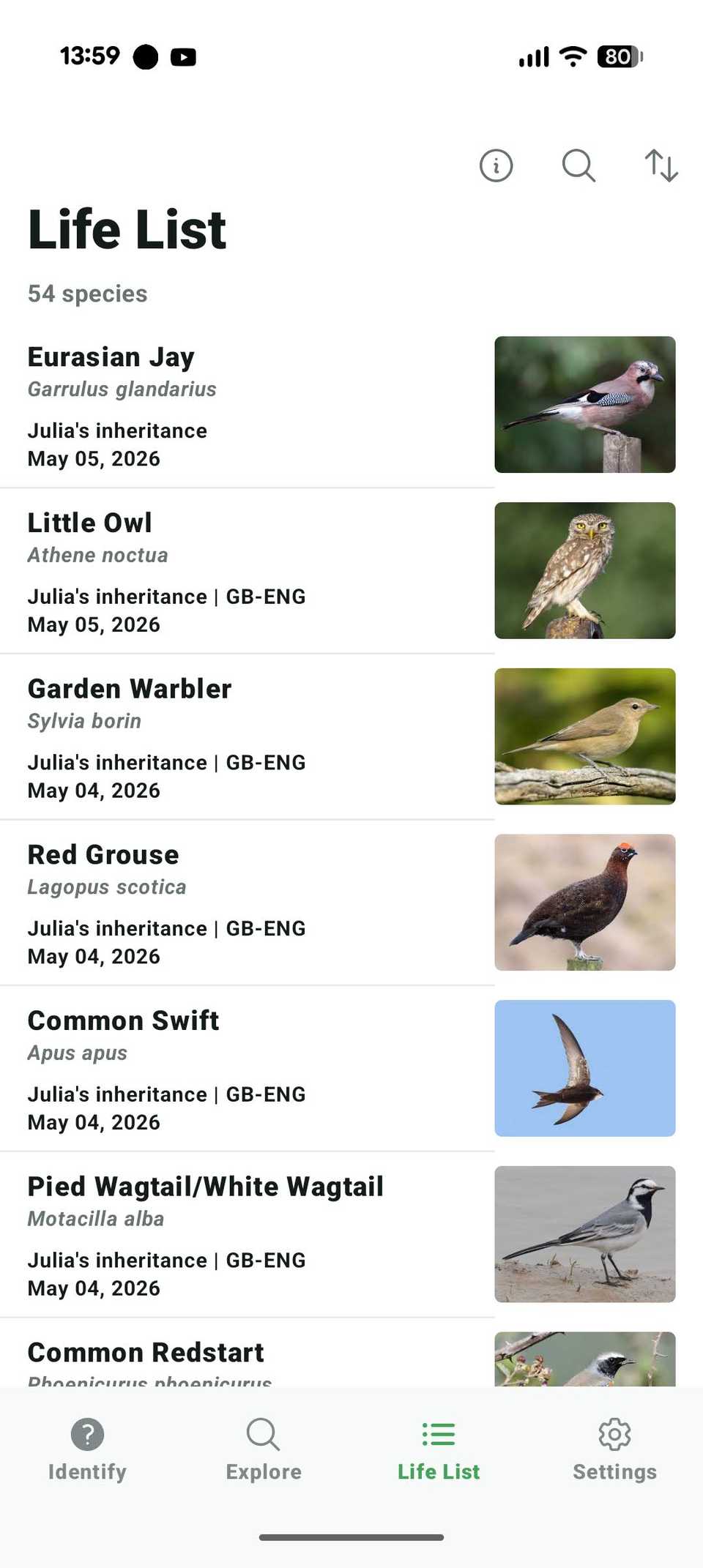Open the Common Redstart entry
Image resolution: width=703 pixels, height=1568 pixels.
coord(351,1353)
